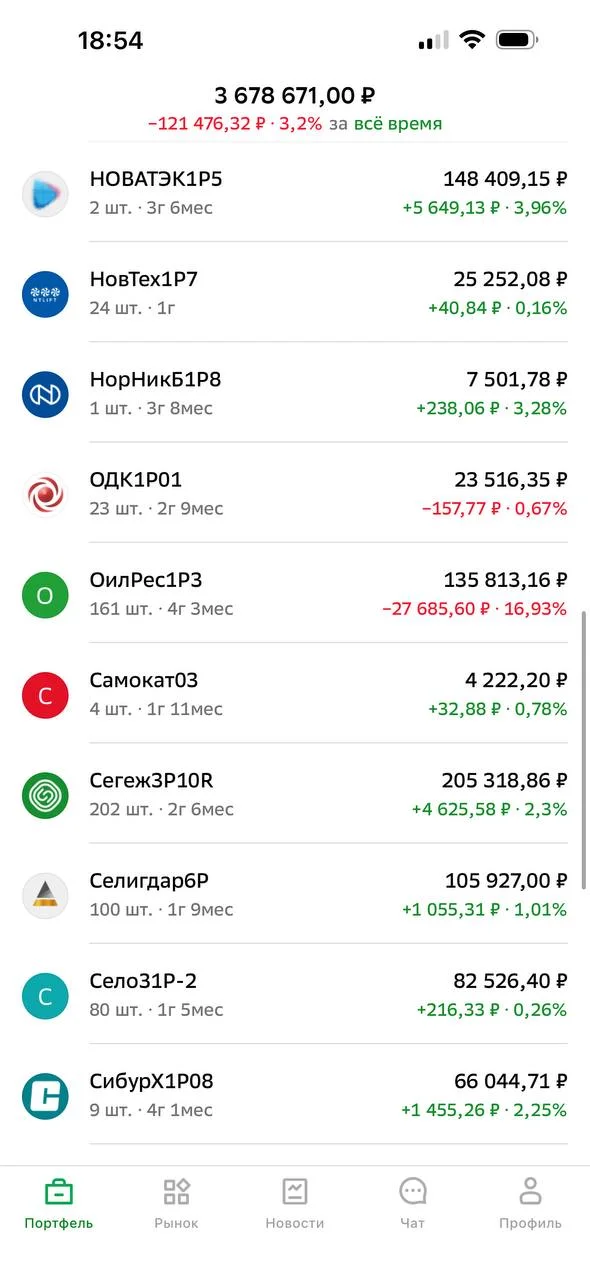Open the Новости tab

(295, 1204)
